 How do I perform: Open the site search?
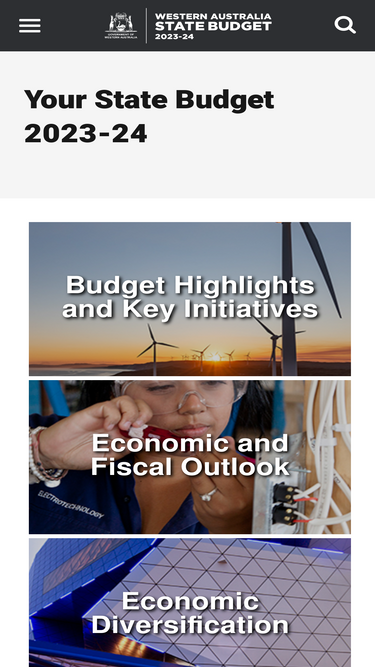point(345,25)
